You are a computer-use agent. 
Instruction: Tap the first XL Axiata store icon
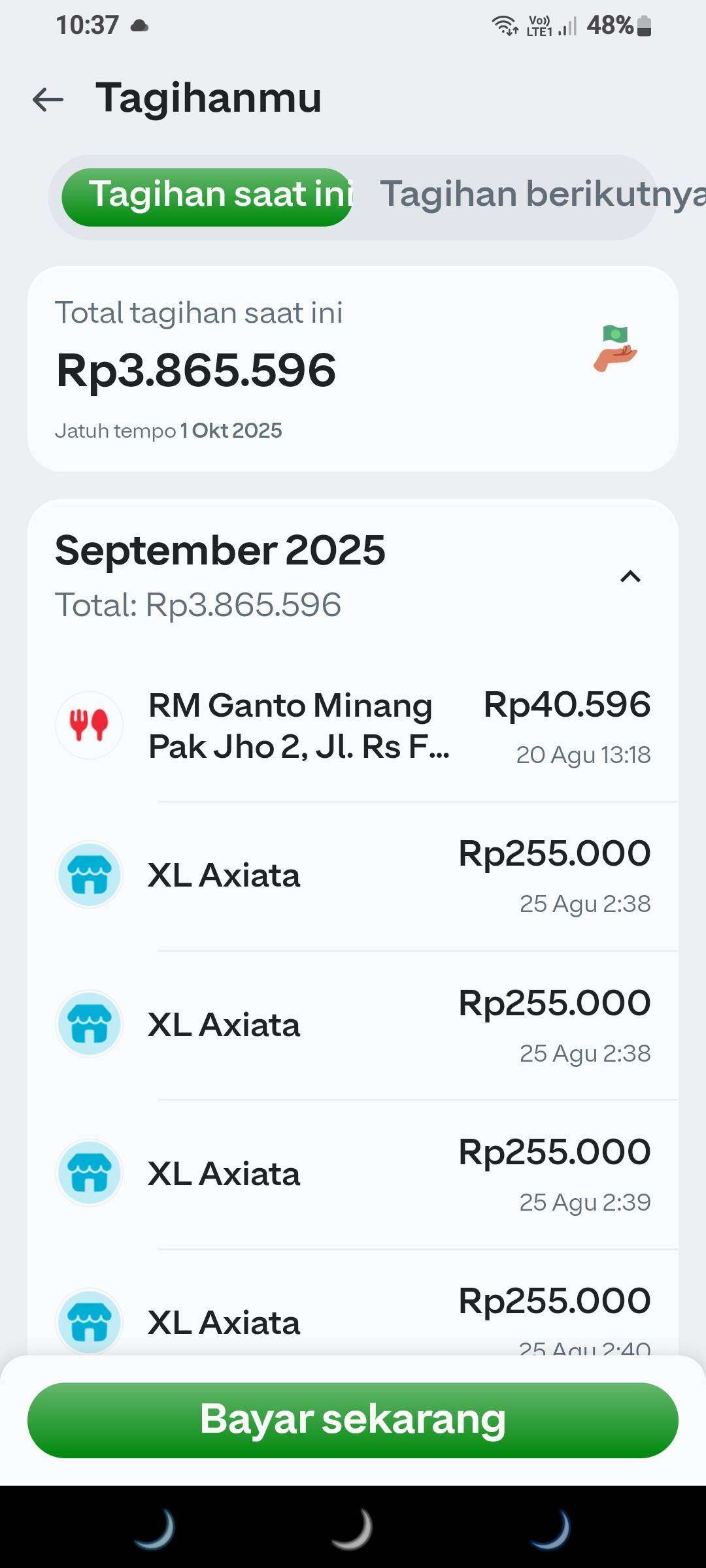coord(90,874)
